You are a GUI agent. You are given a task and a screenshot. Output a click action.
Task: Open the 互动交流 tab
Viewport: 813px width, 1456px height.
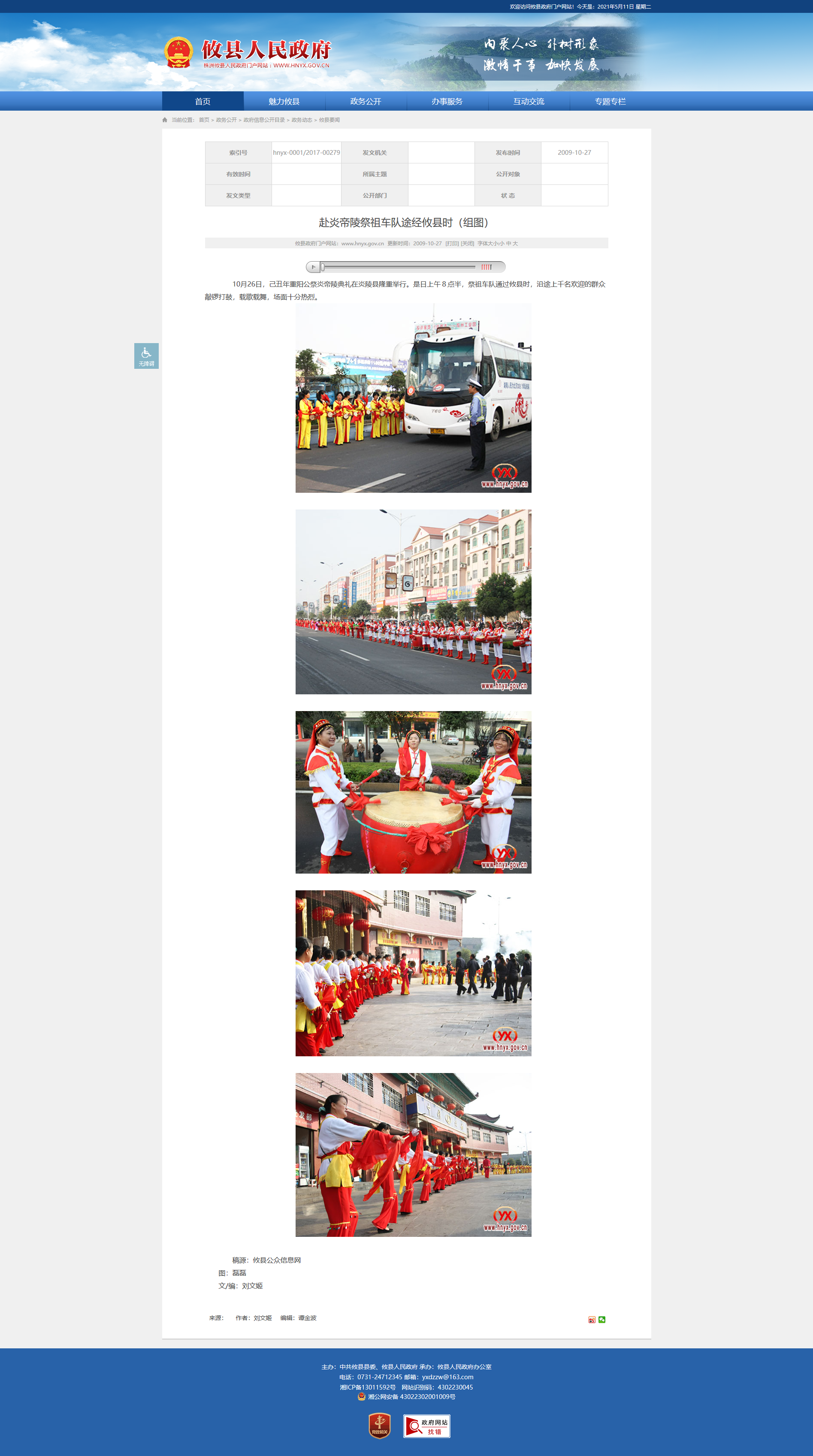529,101
